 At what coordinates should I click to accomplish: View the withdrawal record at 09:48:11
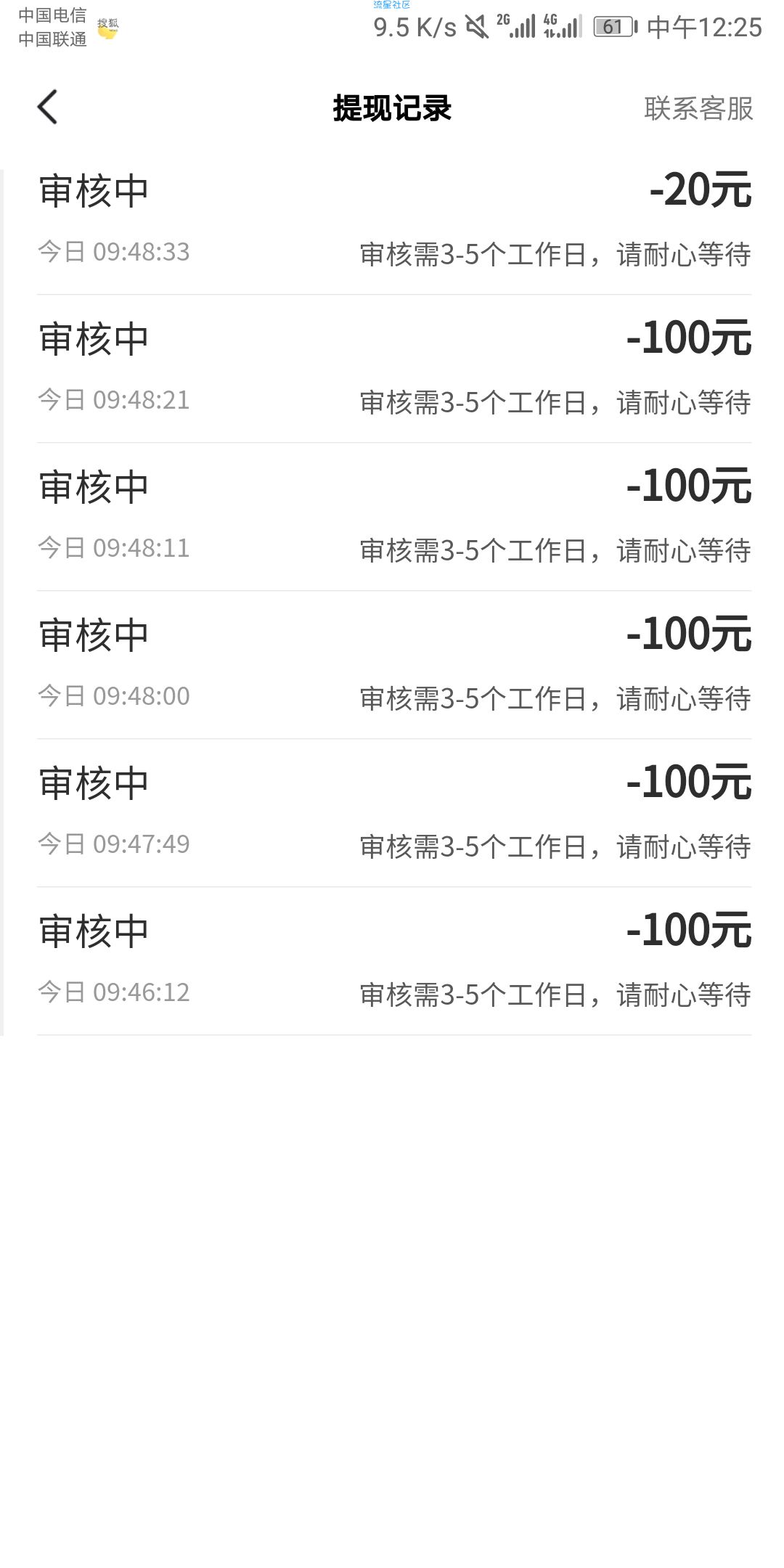click(x=394, y=517)
